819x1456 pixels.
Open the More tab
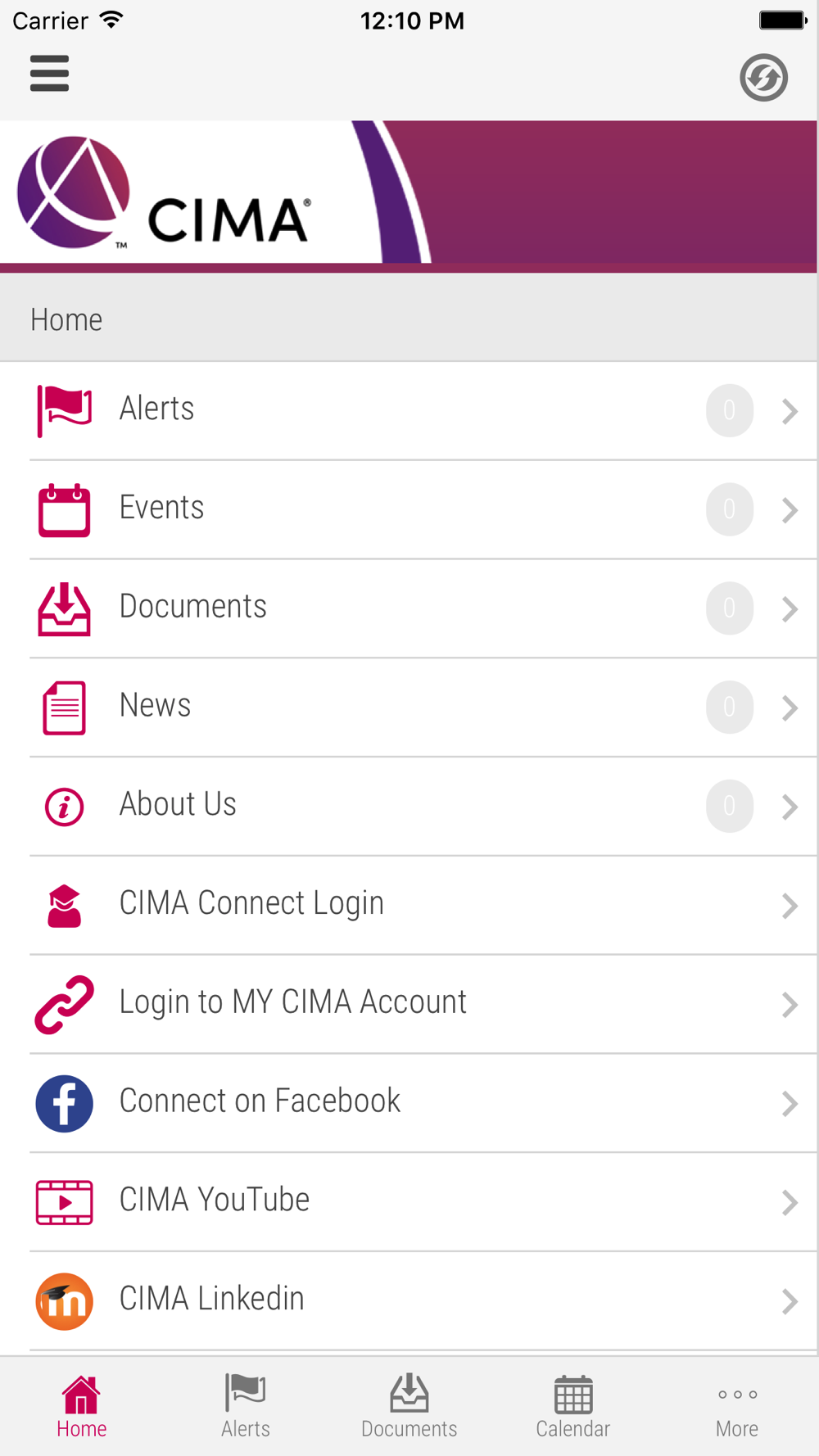coord(737,1407)
